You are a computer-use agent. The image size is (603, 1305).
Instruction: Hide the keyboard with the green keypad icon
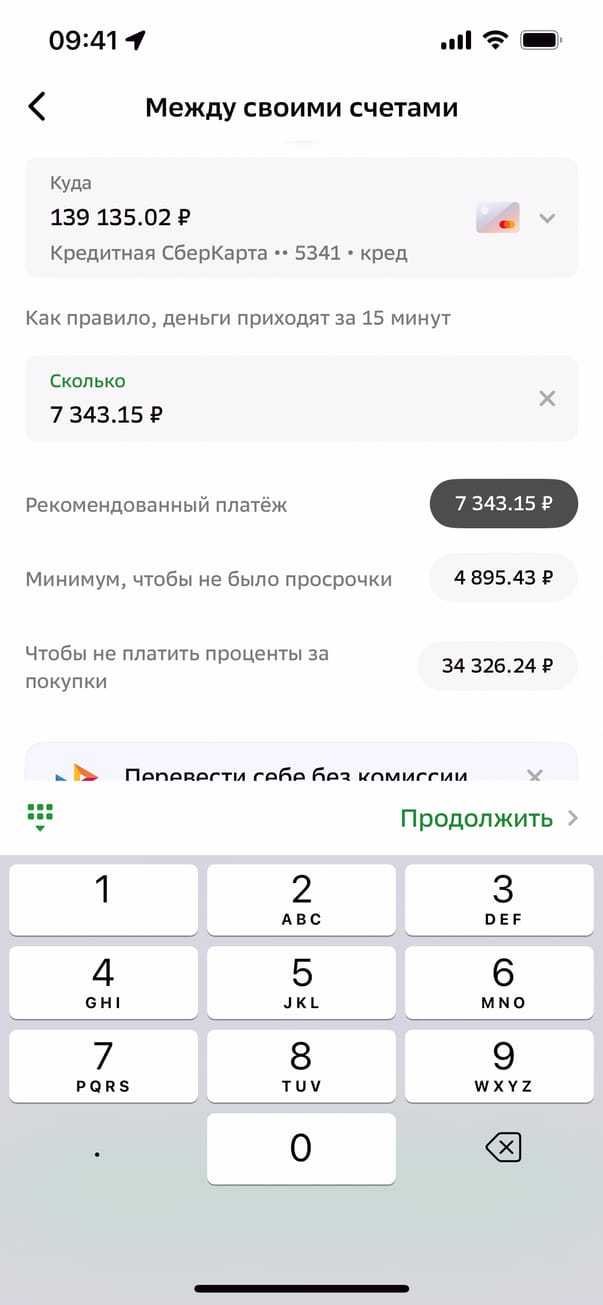click(40, 817)
